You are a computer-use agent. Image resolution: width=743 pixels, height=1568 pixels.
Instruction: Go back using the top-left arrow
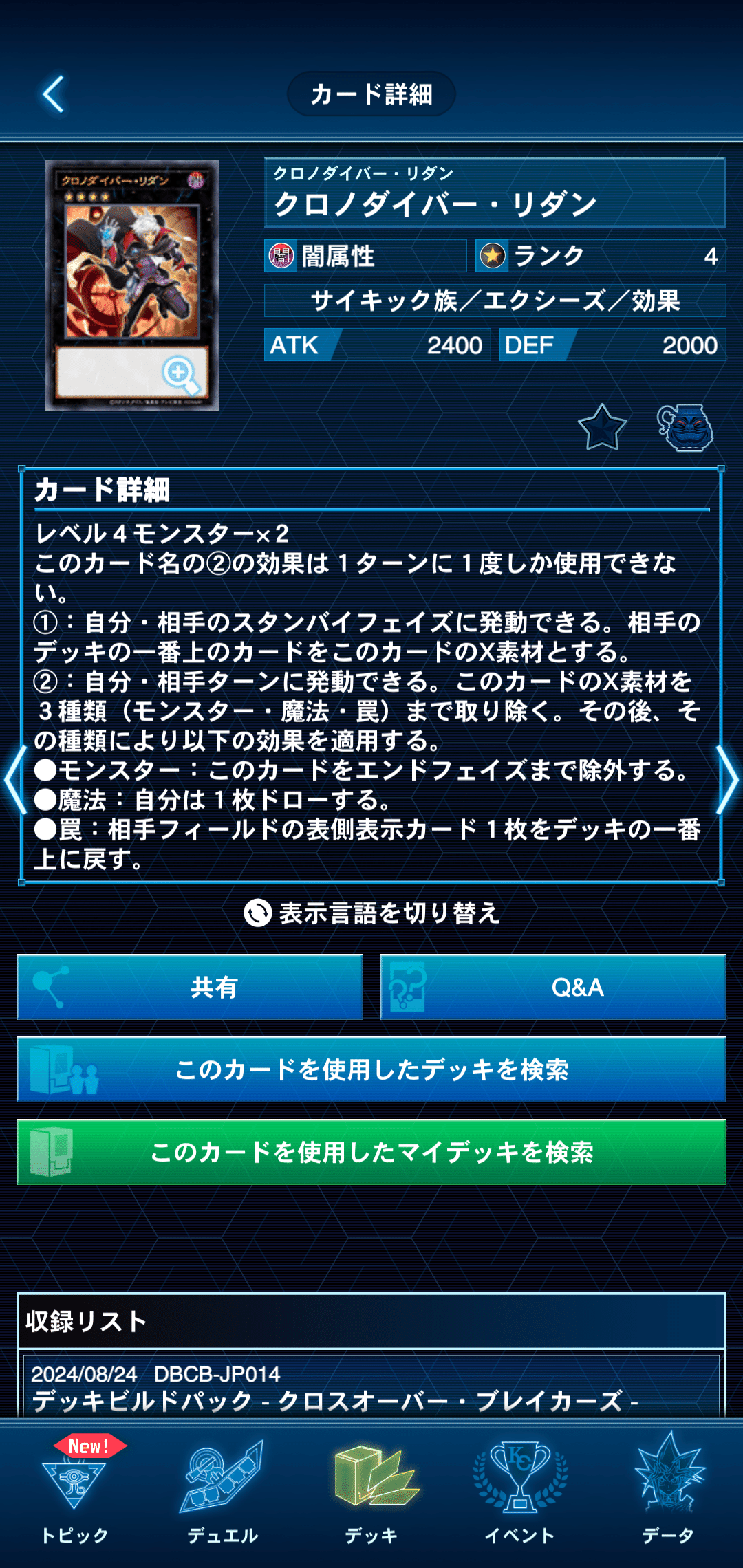point(54,94)
